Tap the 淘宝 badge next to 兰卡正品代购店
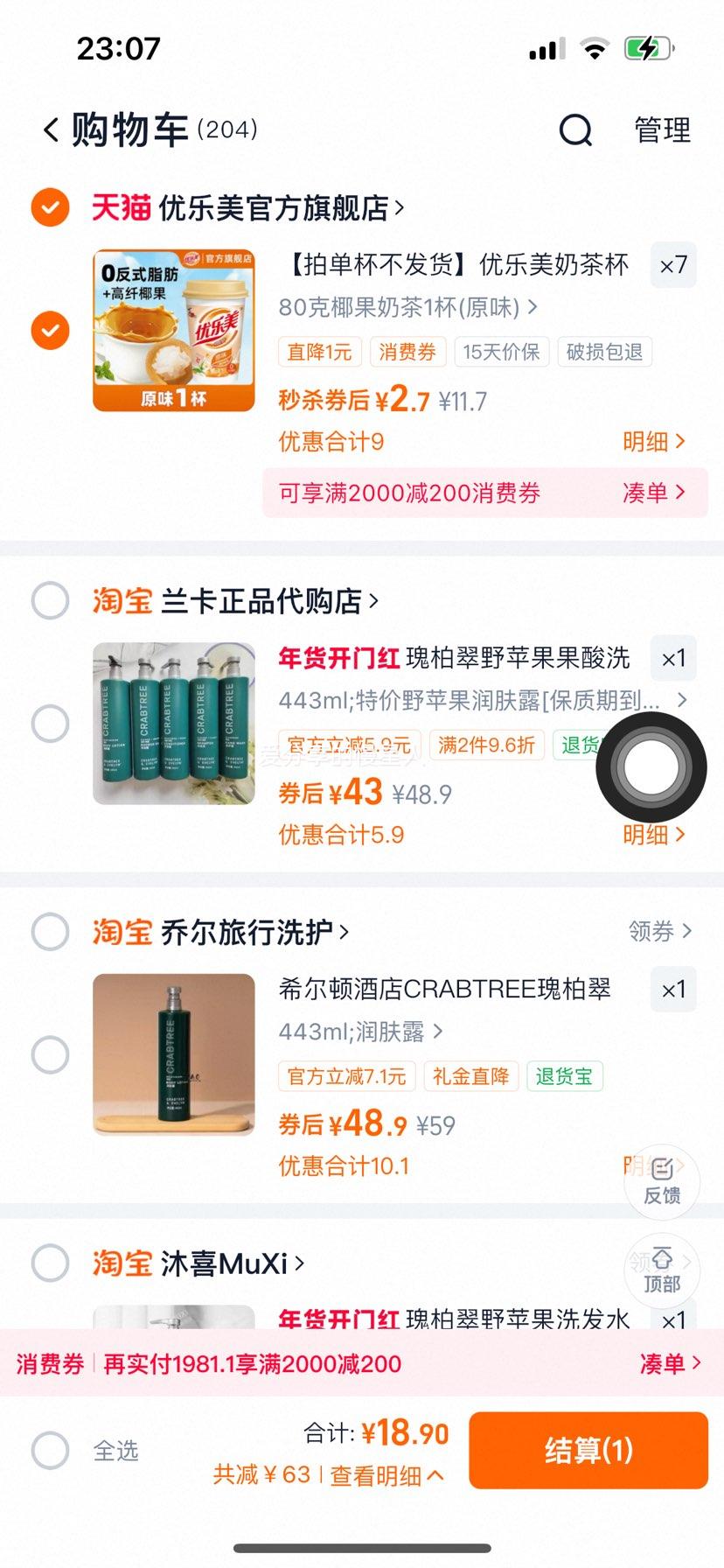 [x=122, y=601]
